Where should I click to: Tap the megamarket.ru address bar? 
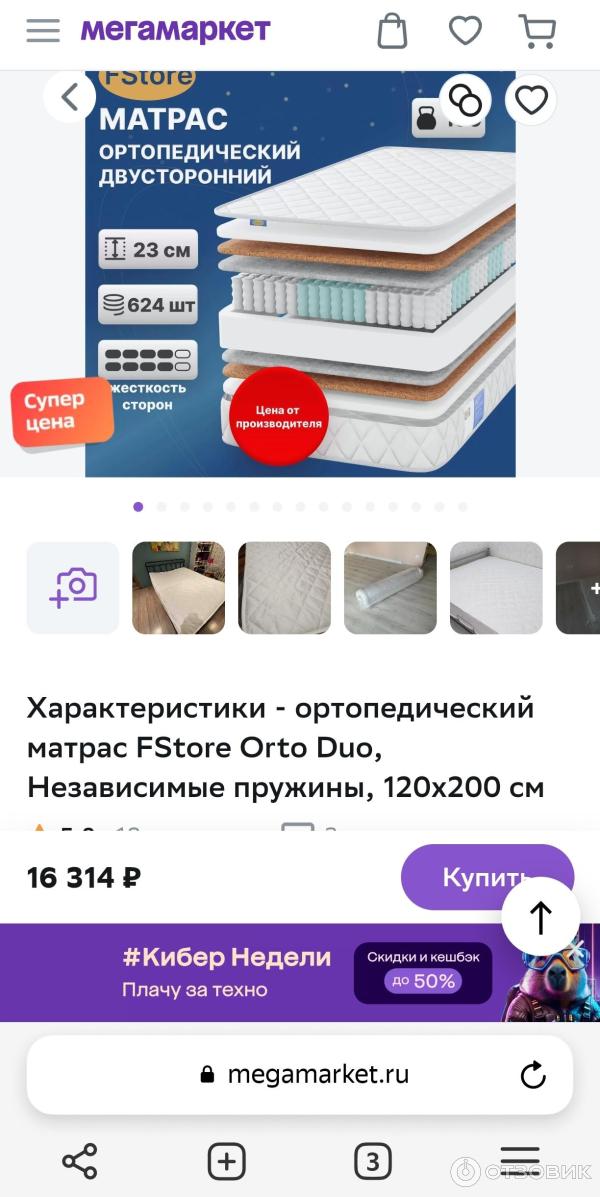click(300, 1075)
